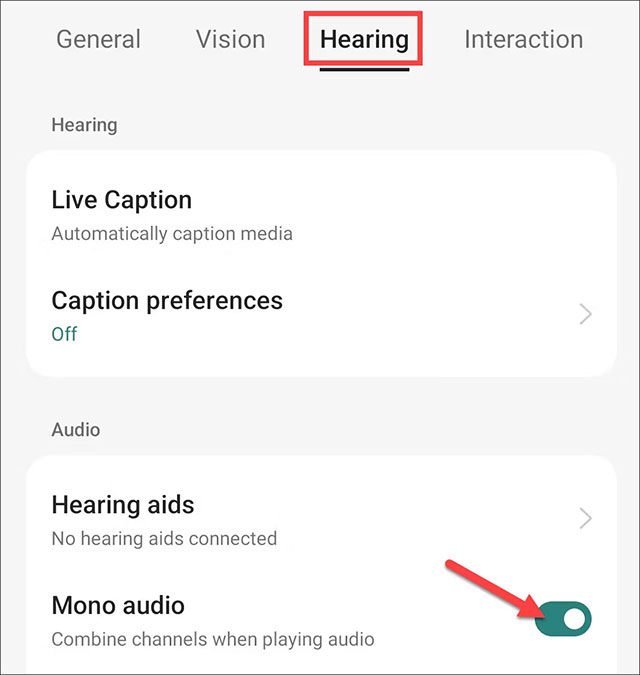Select the Hearing tab
This screenshot has width=640, height=675.
(364, 40)
